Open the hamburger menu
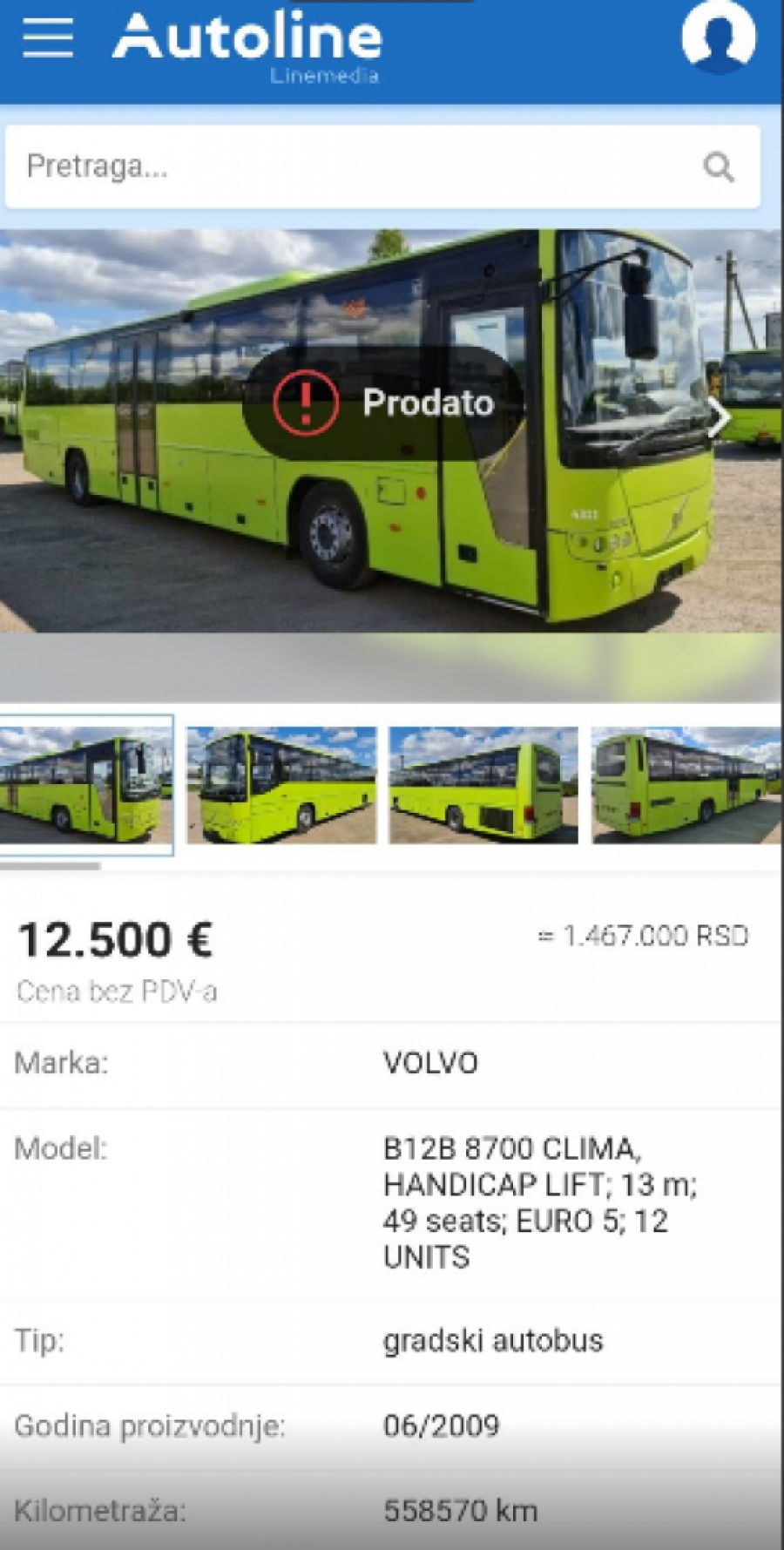784x1550 pixels. tap(48, 37)
